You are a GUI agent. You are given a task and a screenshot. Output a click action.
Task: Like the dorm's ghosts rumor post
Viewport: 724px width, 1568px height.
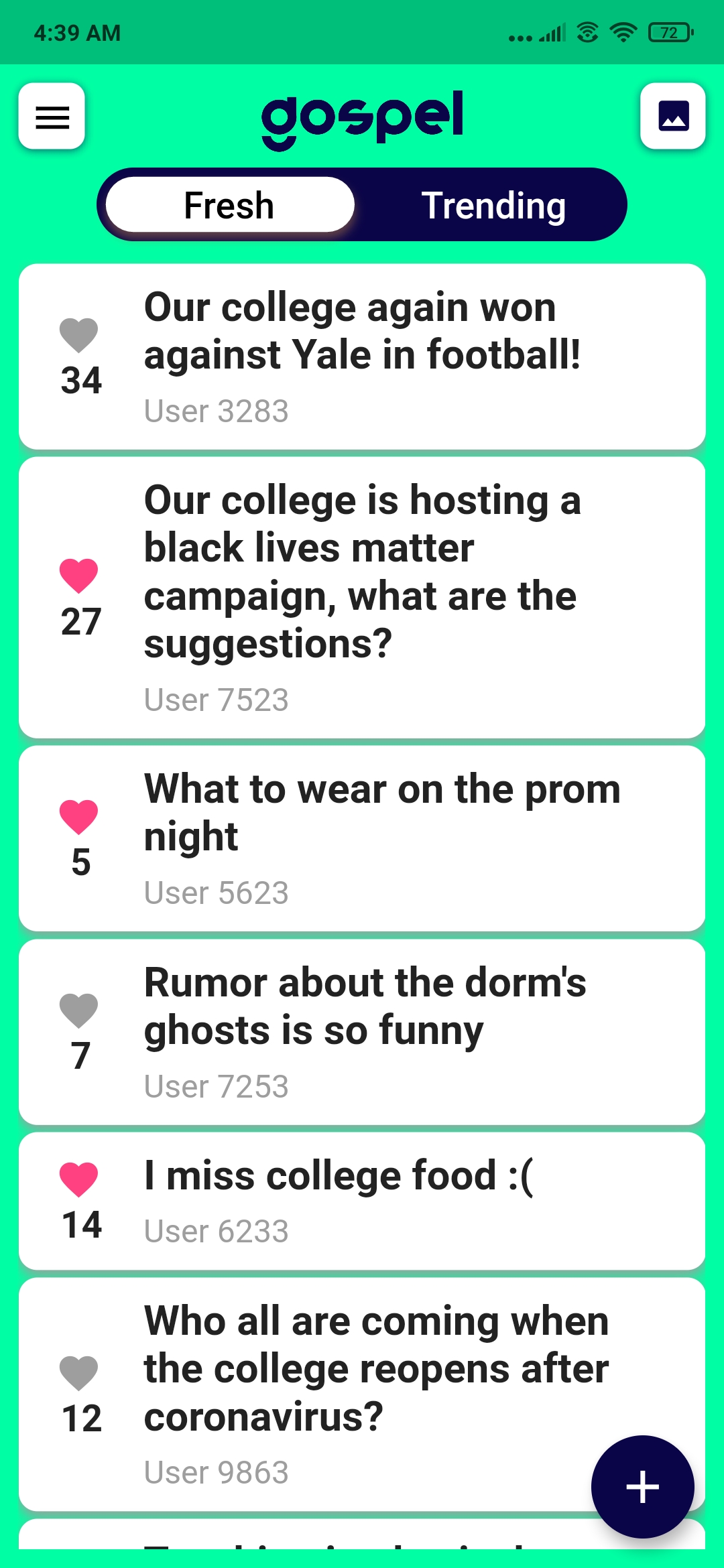click(x=79, y=1010)
